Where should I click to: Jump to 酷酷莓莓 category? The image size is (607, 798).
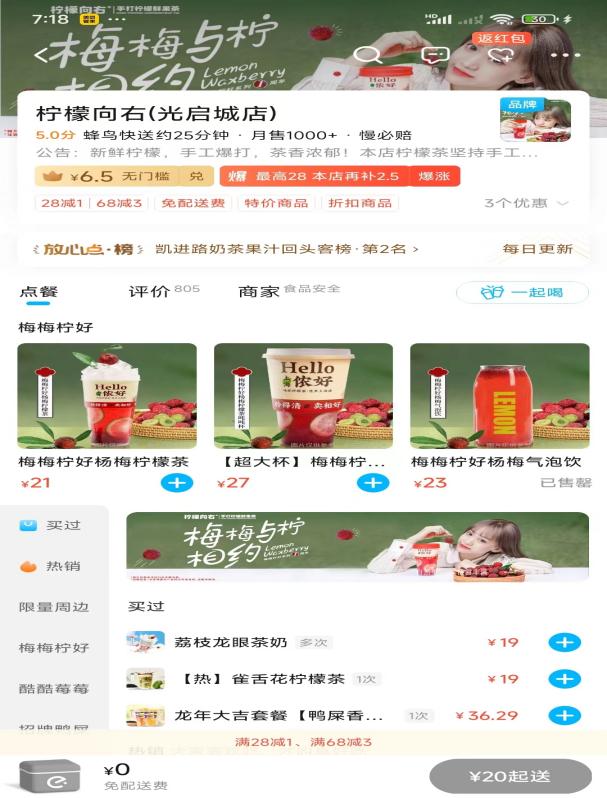[54, 689]
